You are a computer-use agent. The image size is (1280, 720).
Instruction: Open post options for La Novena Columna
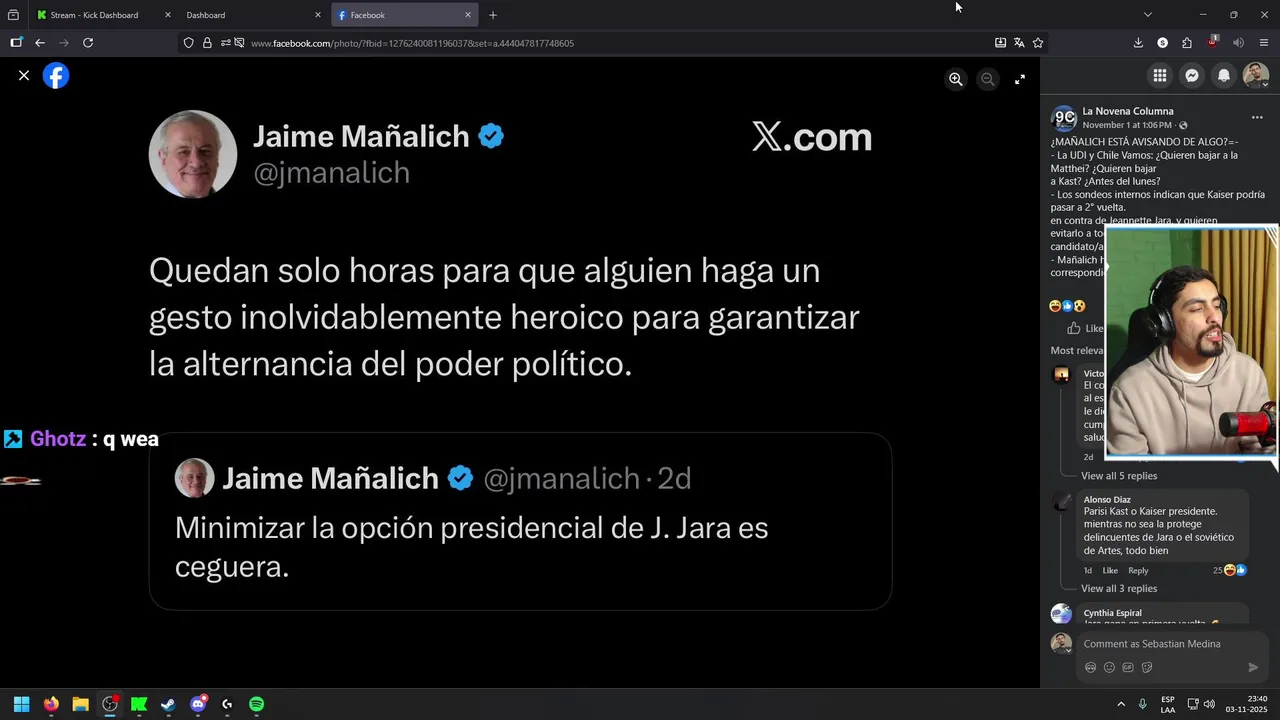pyautogui.click(x=1257, y=117)
